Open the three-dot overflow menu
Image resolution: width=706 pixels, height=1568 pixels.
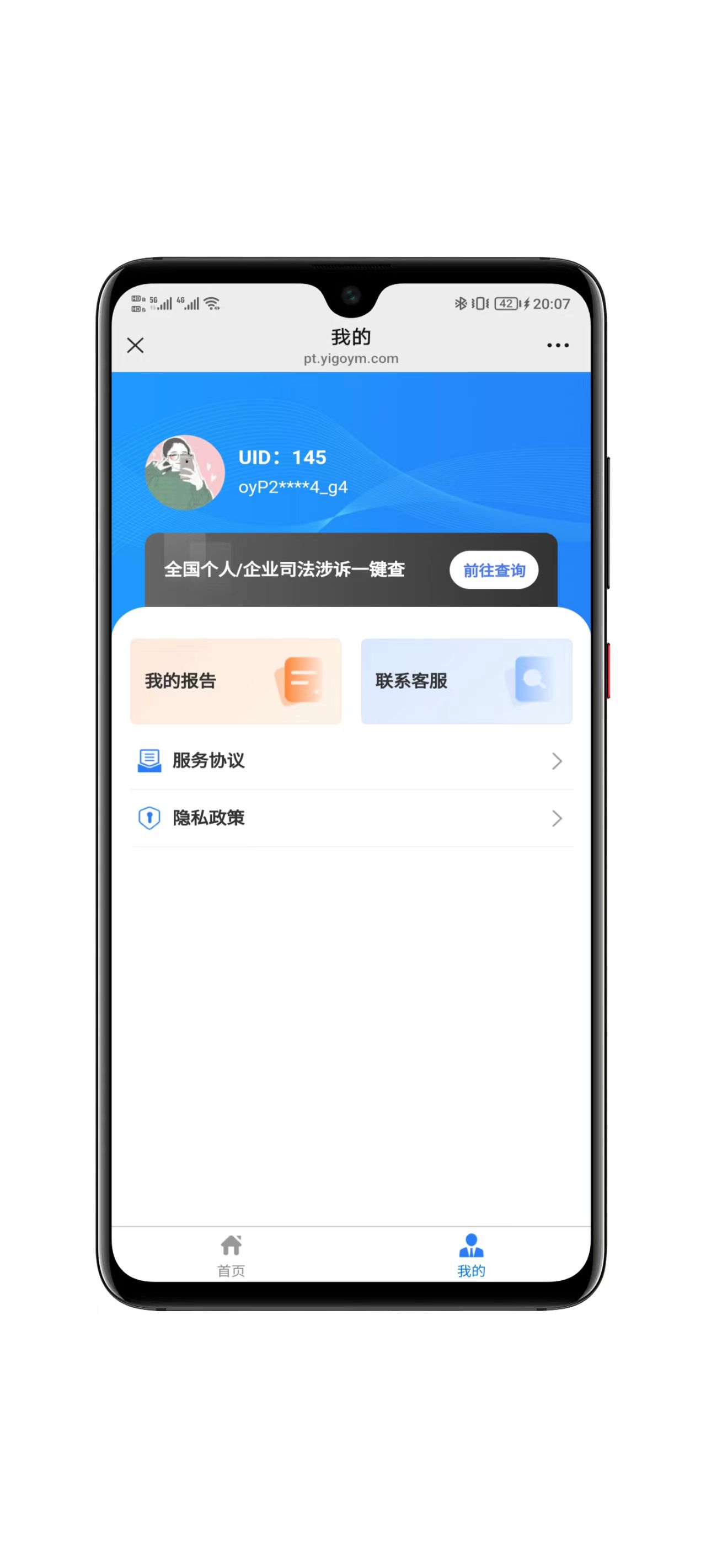558,345
